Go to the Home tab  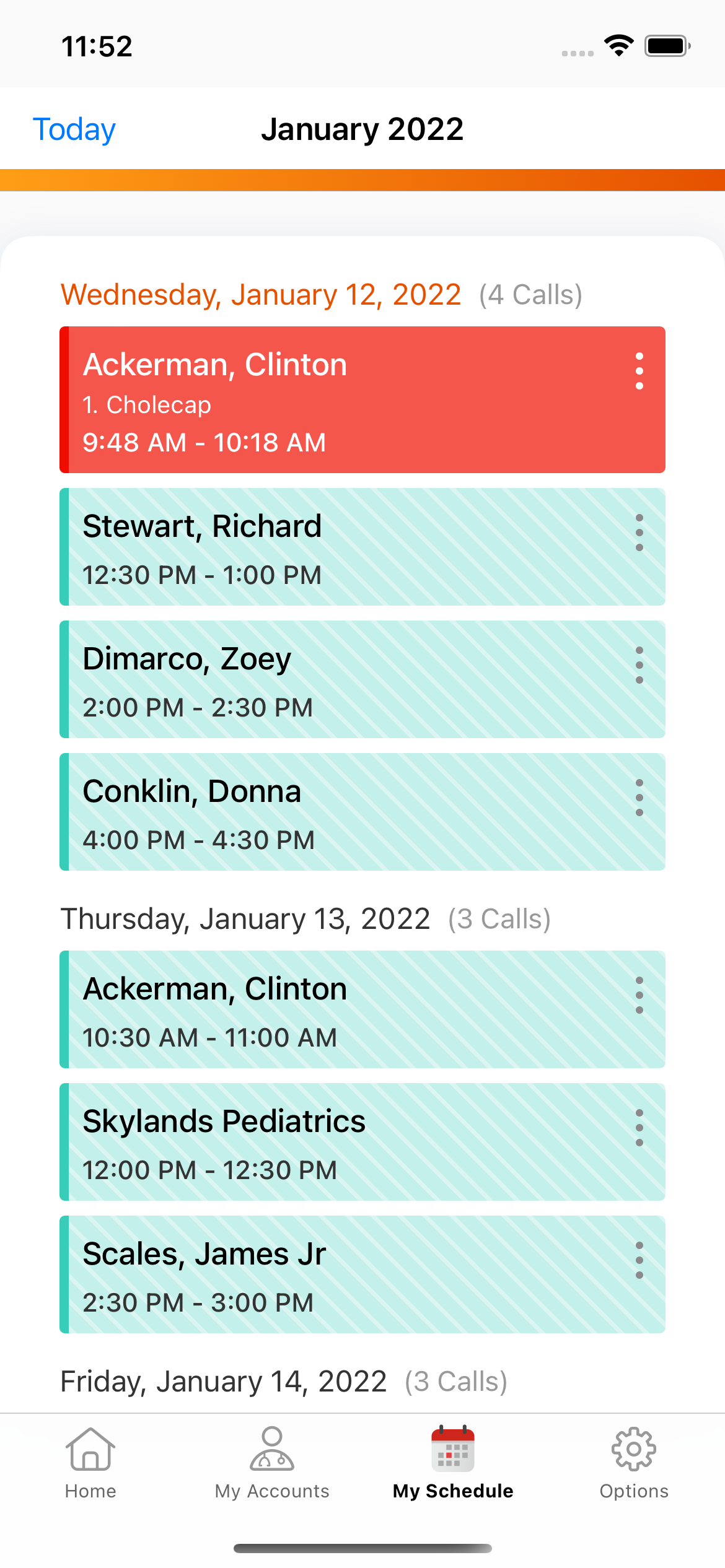coord(90,1463)
